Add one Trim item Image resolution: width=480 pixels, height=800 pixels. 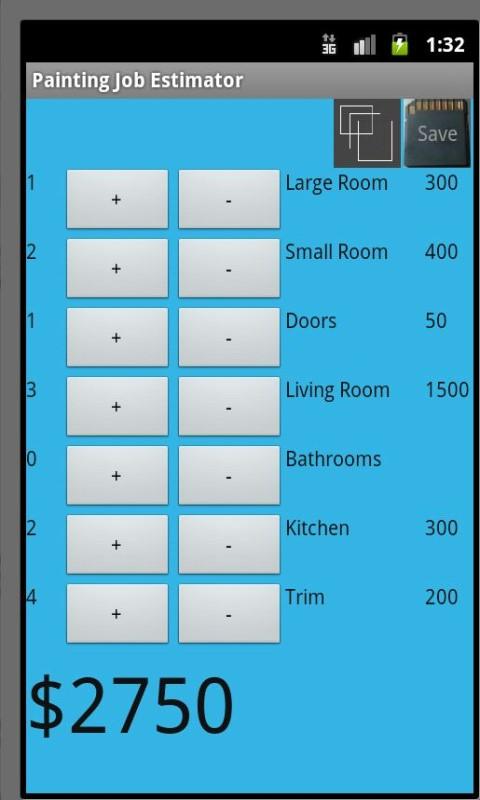pyautogui.click(x=117, y=614)
